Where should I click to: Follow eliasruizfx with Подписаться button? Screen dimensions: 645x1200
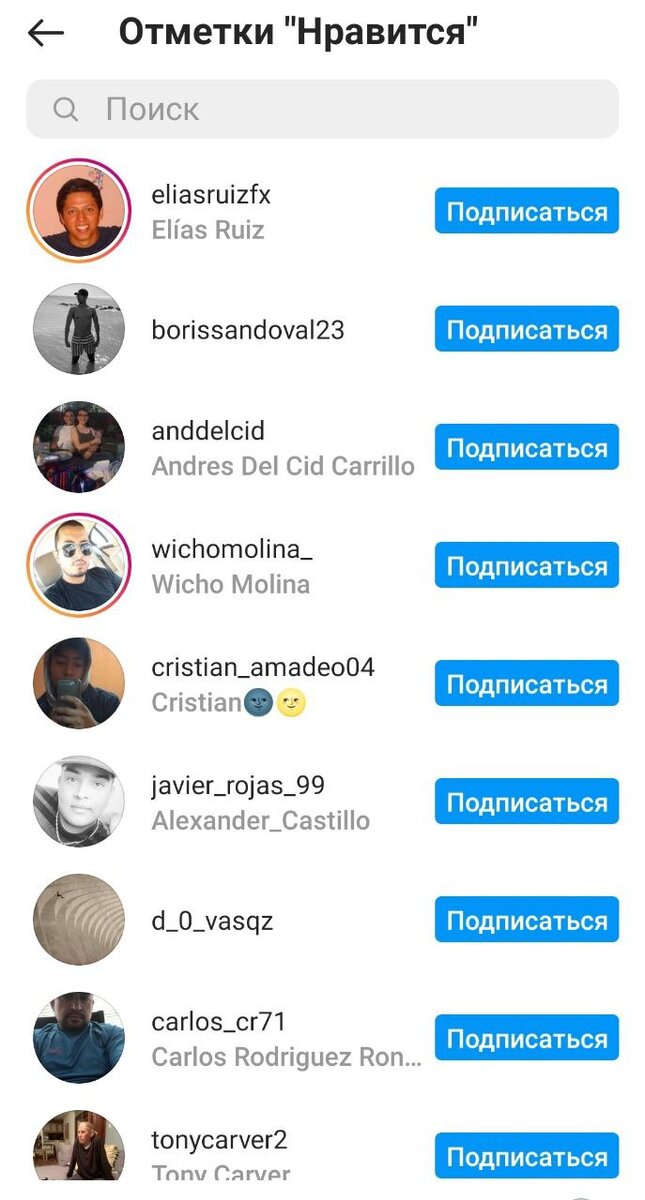[x=526, y=212]
